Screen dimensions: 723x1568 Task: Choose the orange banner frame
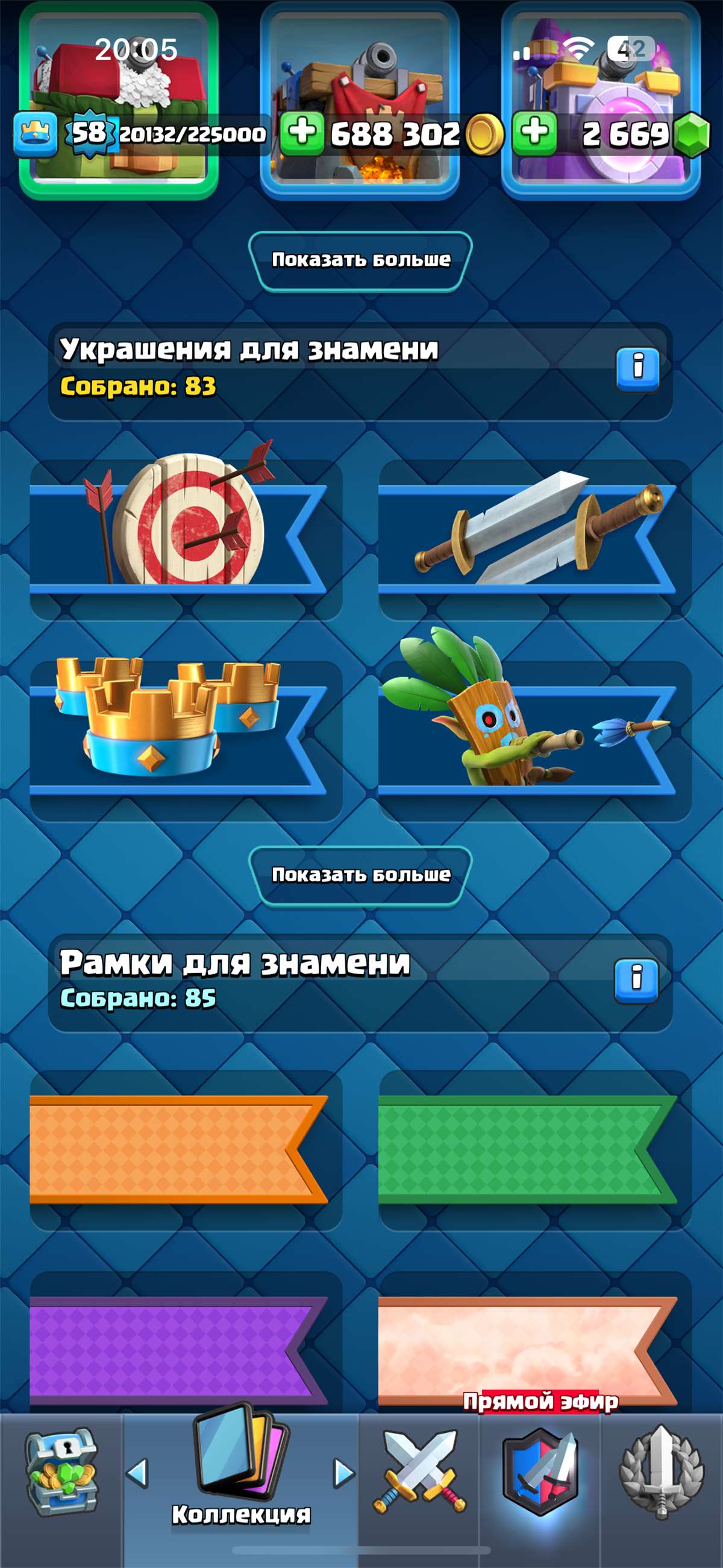[186, 1149]
